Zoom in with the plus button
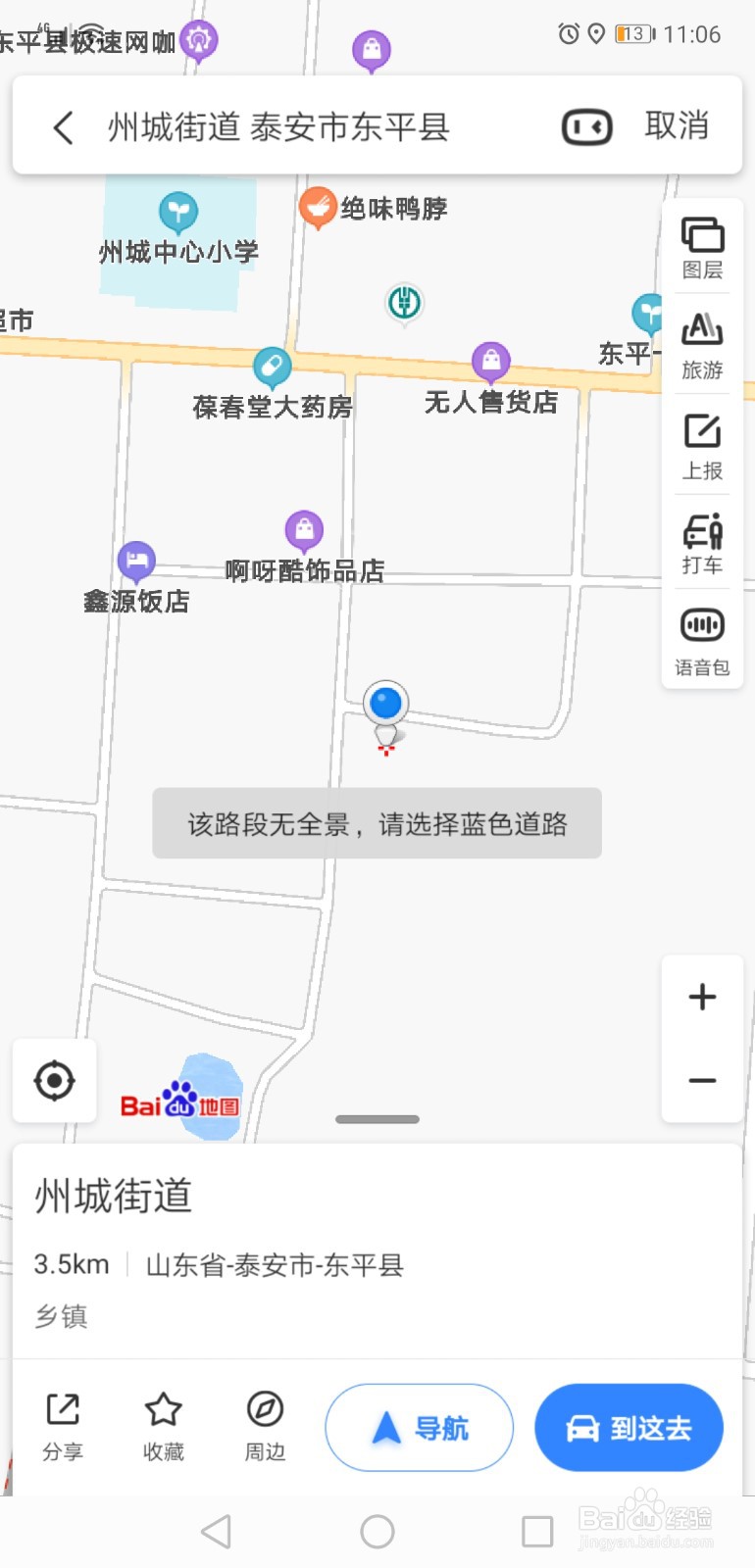 702,997
